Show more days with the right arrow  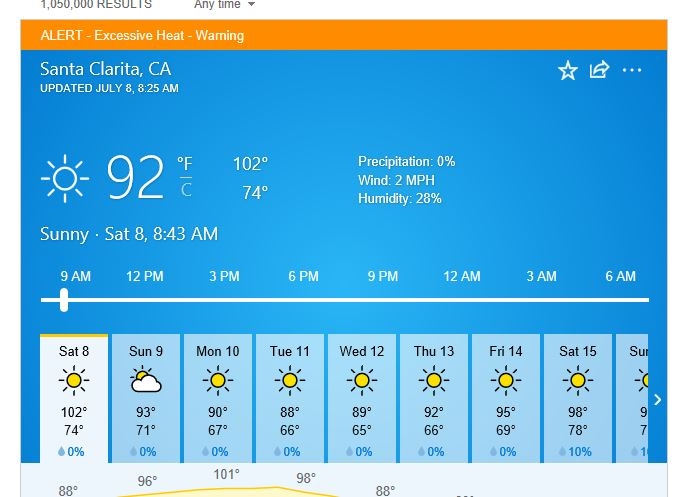tap(657, 400)
